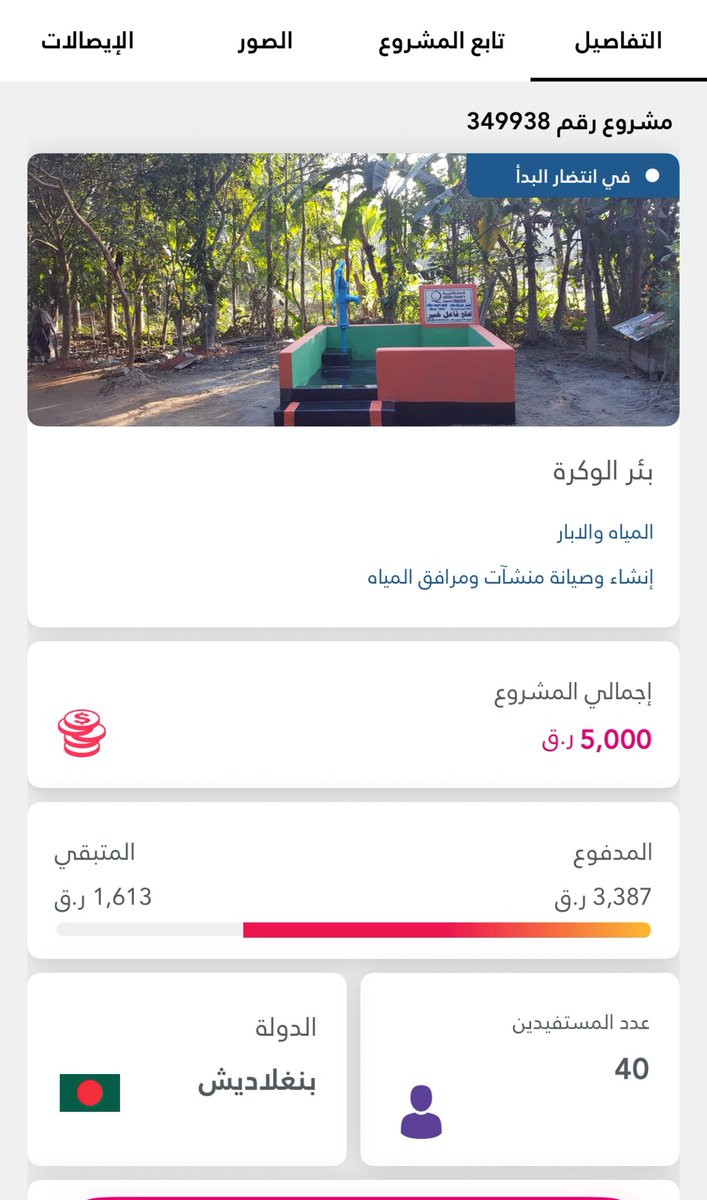
Task: Open the تابع المشروع tab
Action: pyautogui.click(x=441, y=41)
